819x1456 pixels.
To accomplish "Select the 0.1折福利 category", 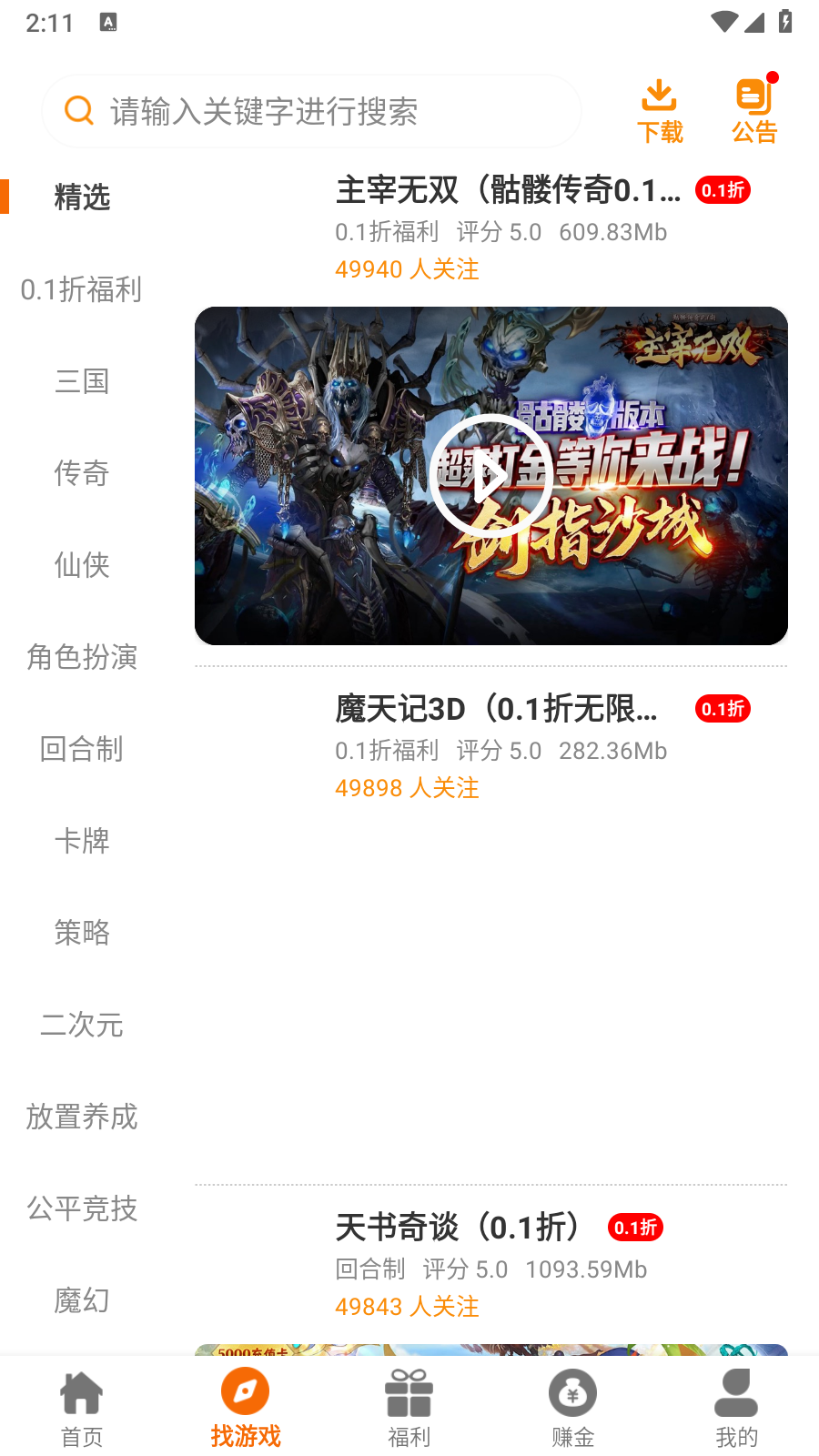I will 82,289.
